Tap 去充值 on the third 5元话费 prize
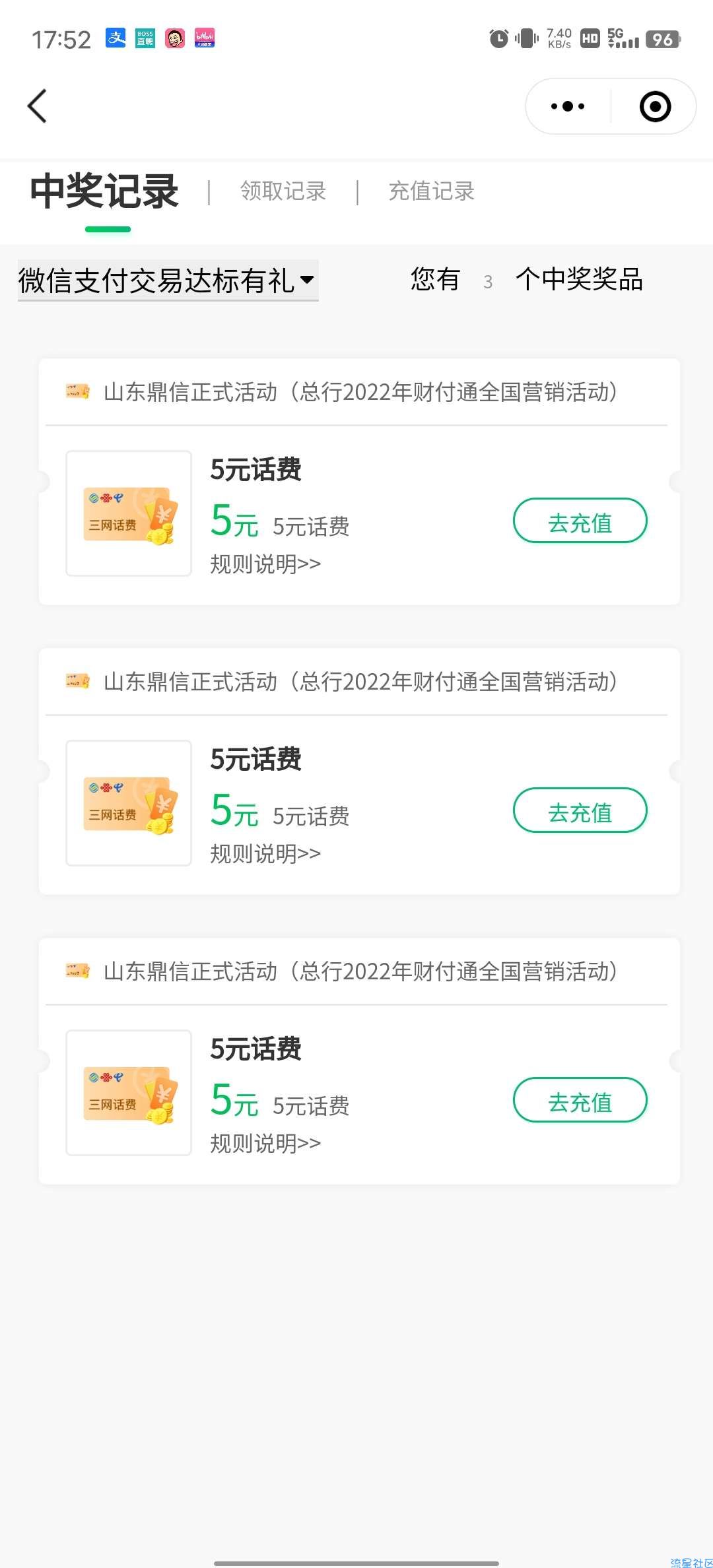 click(580, 1100)
